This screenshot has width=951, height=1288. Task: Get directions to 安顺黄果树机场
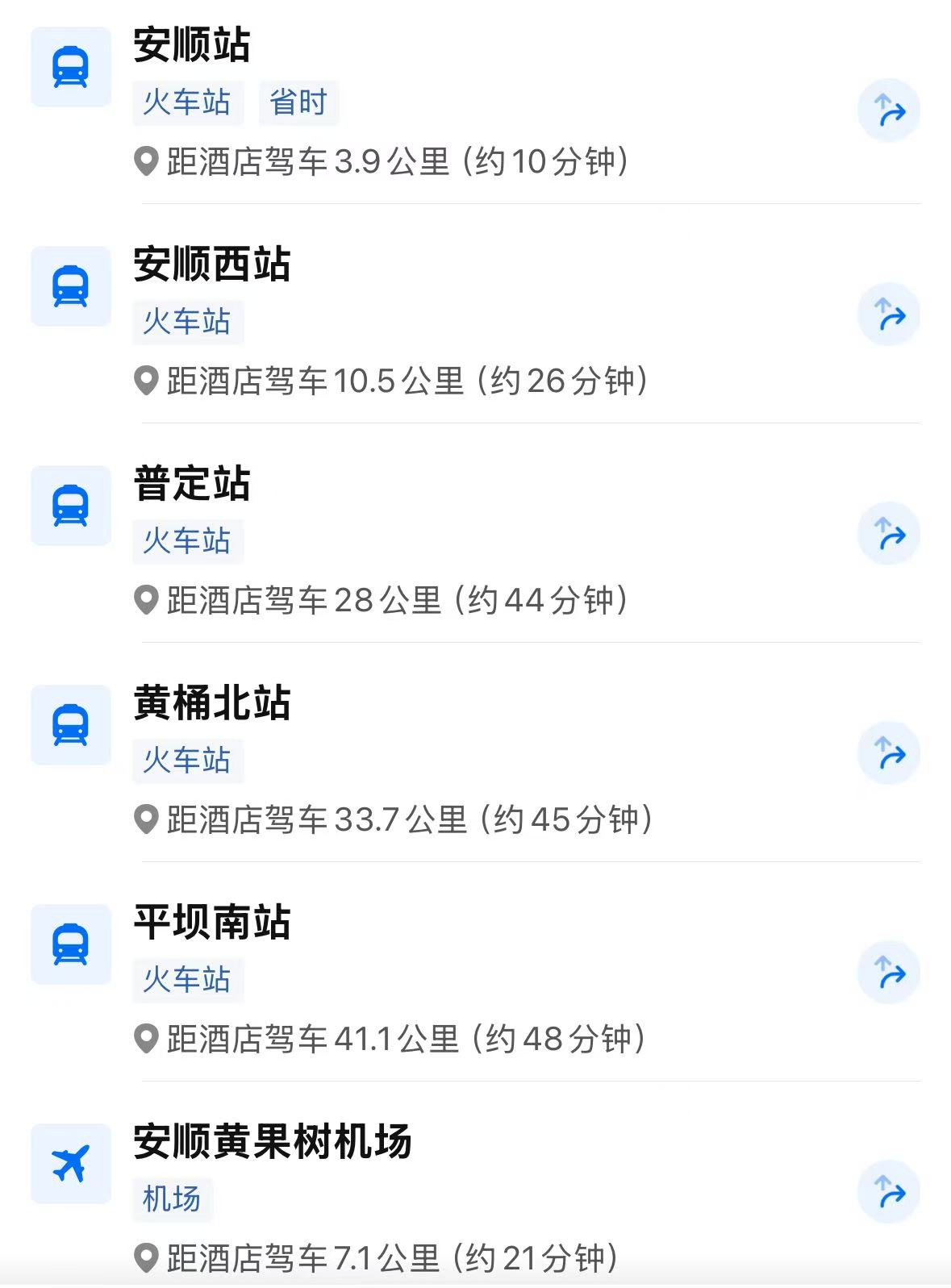tap(889, 1192)
